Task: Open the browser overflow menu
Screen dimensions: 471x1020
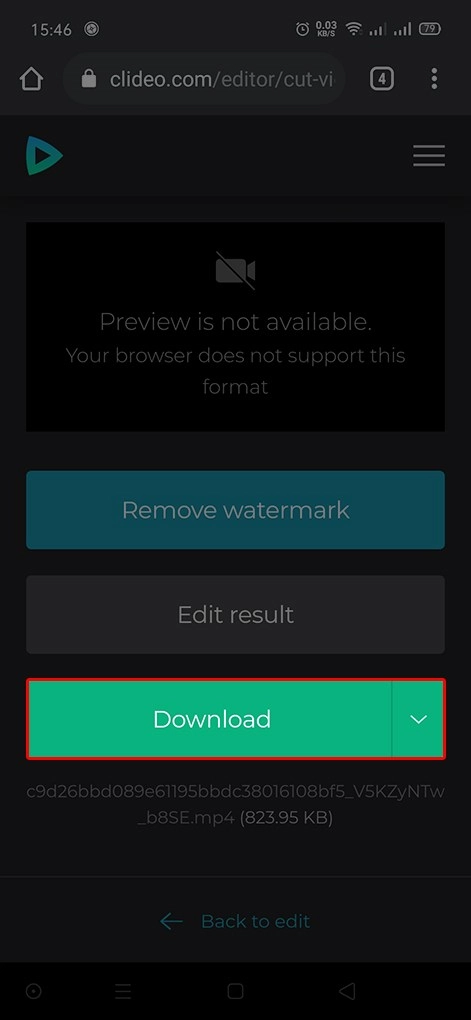Action: [434, 79]
